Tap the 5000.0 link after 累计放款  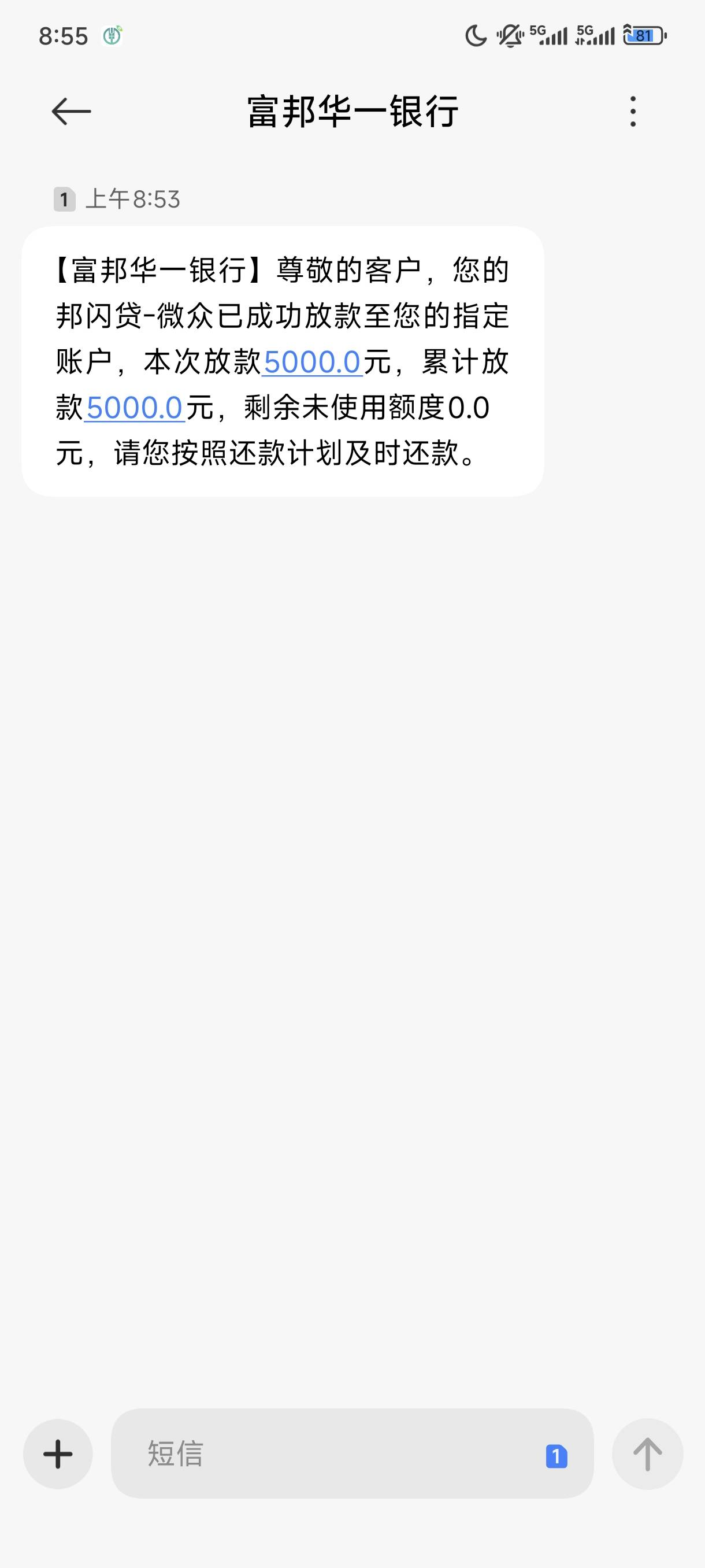coord(135,408)
